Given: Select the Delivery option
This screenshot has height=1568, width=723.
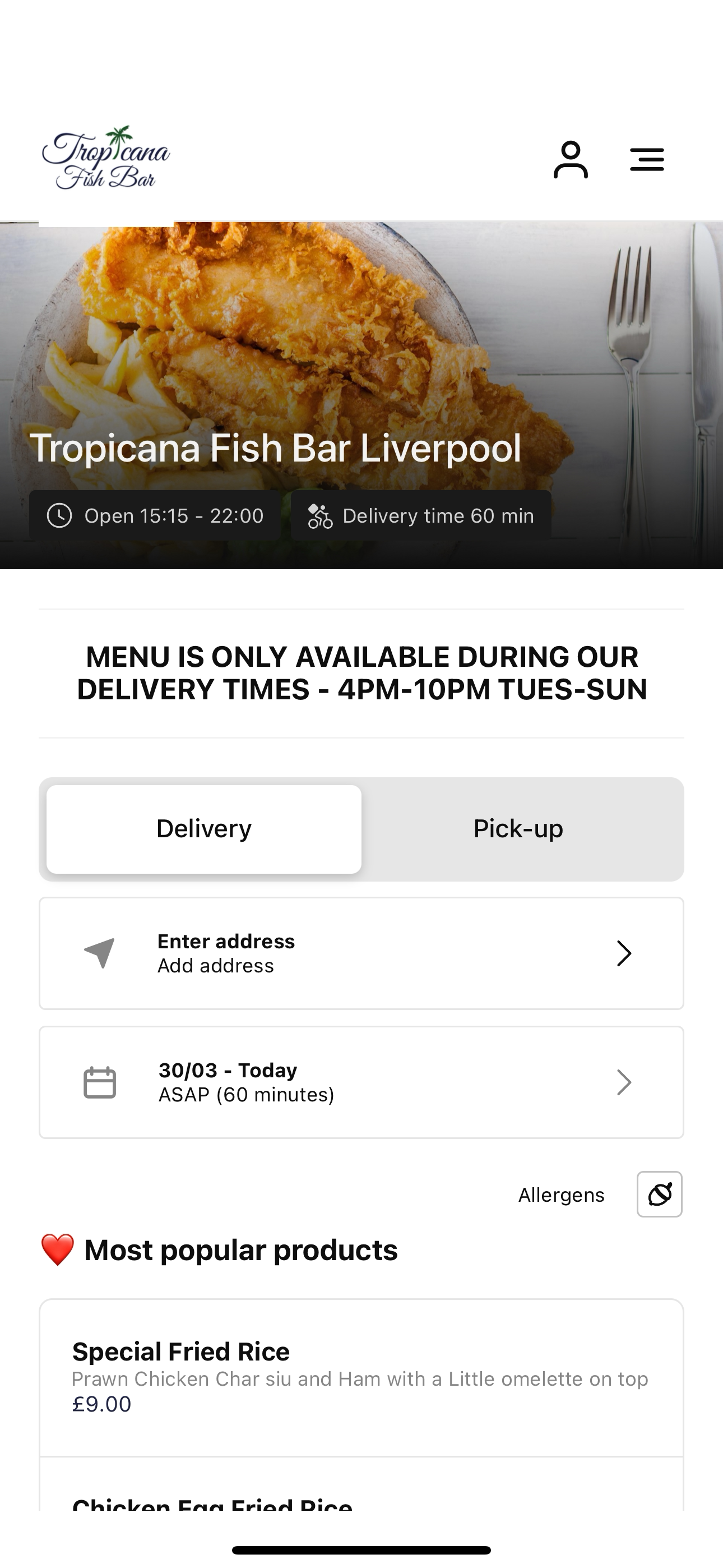Looking at the screenshot, I should click(204, 829).
